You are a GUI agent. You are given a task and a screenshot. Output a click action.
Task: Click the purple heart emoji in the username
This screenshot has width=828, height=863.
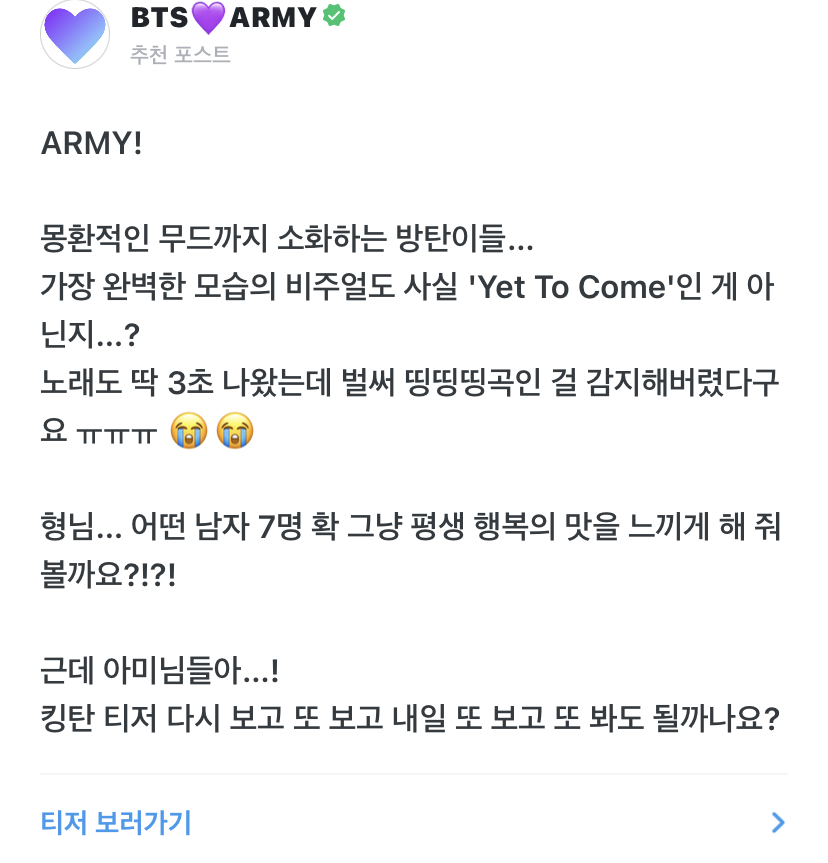pos(208,16)
